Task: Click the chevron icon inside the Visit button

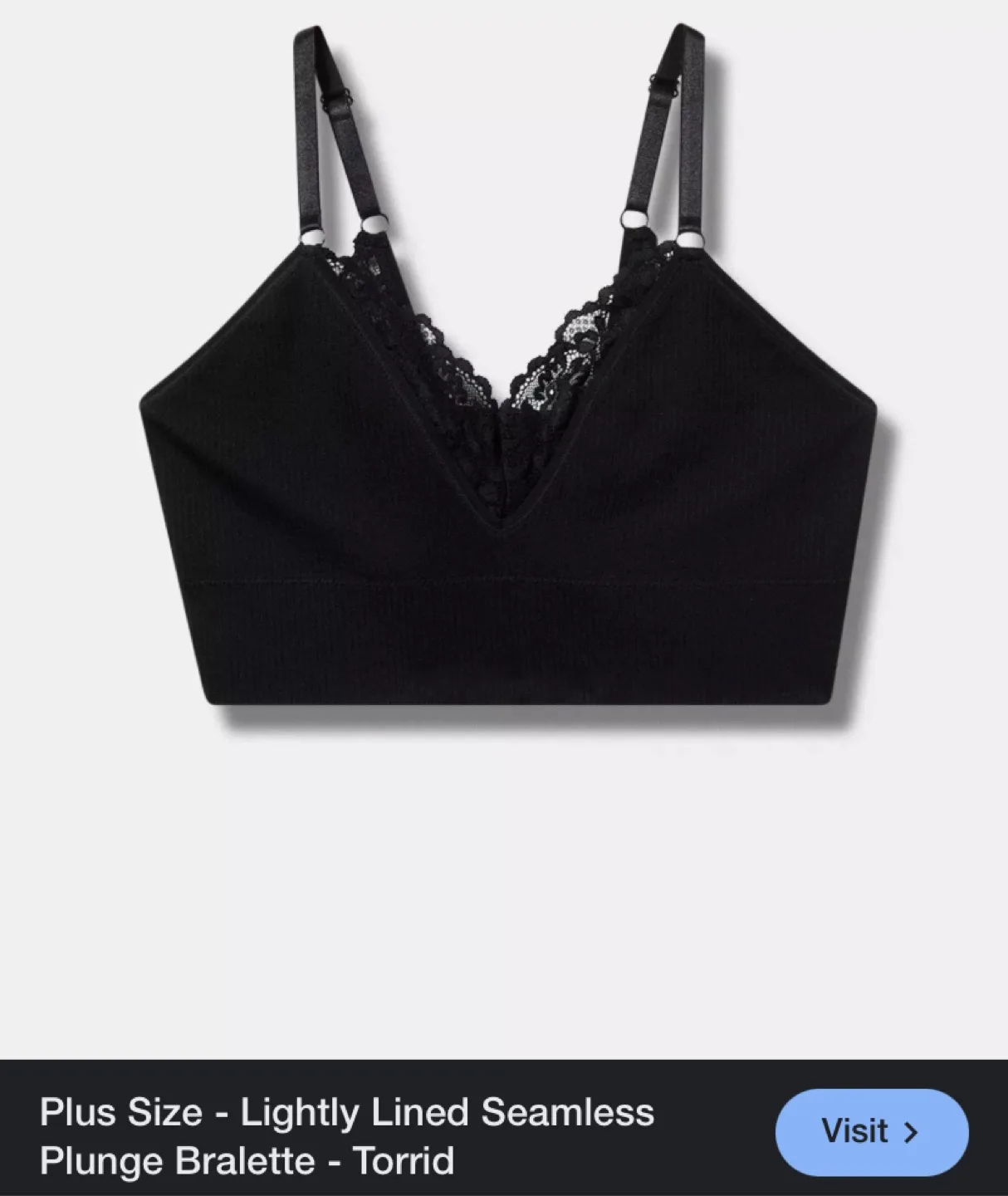Action: (x=913, y=1131)
